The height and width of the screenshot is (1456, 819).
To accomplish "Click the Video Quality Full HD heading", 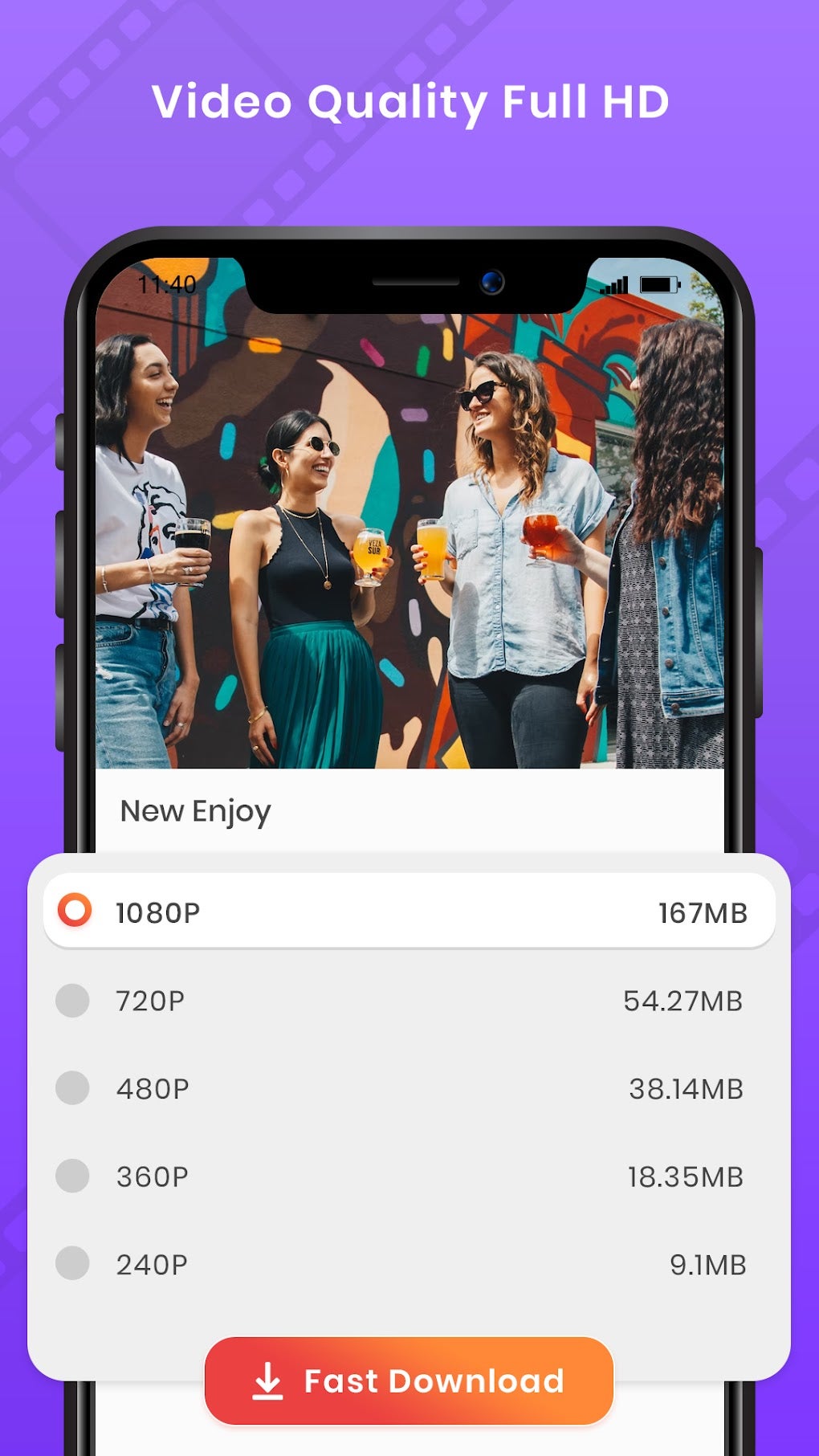I will (x=409, y=101).
